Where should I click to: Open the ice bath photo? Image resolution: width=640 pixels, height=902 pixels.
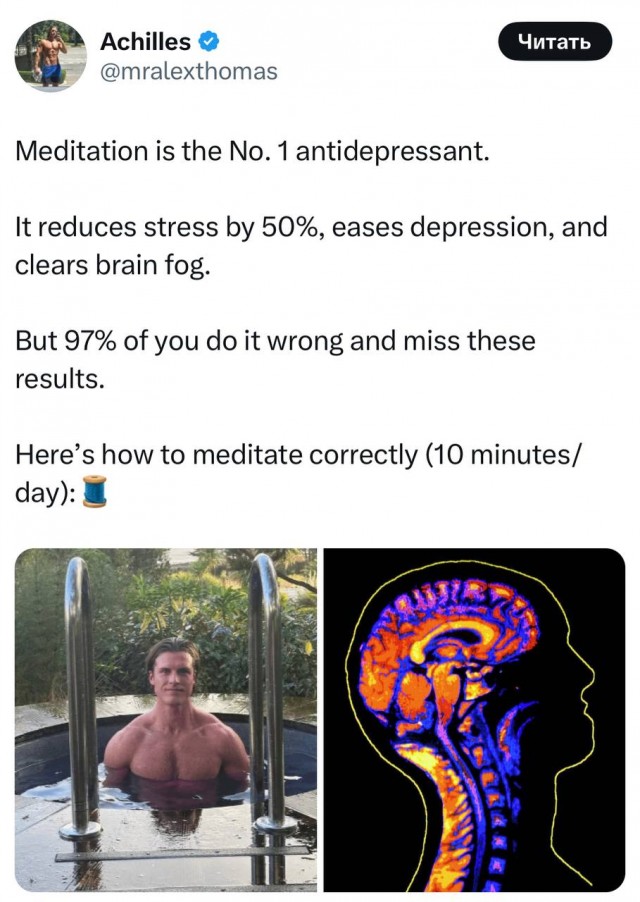point(166,718)
